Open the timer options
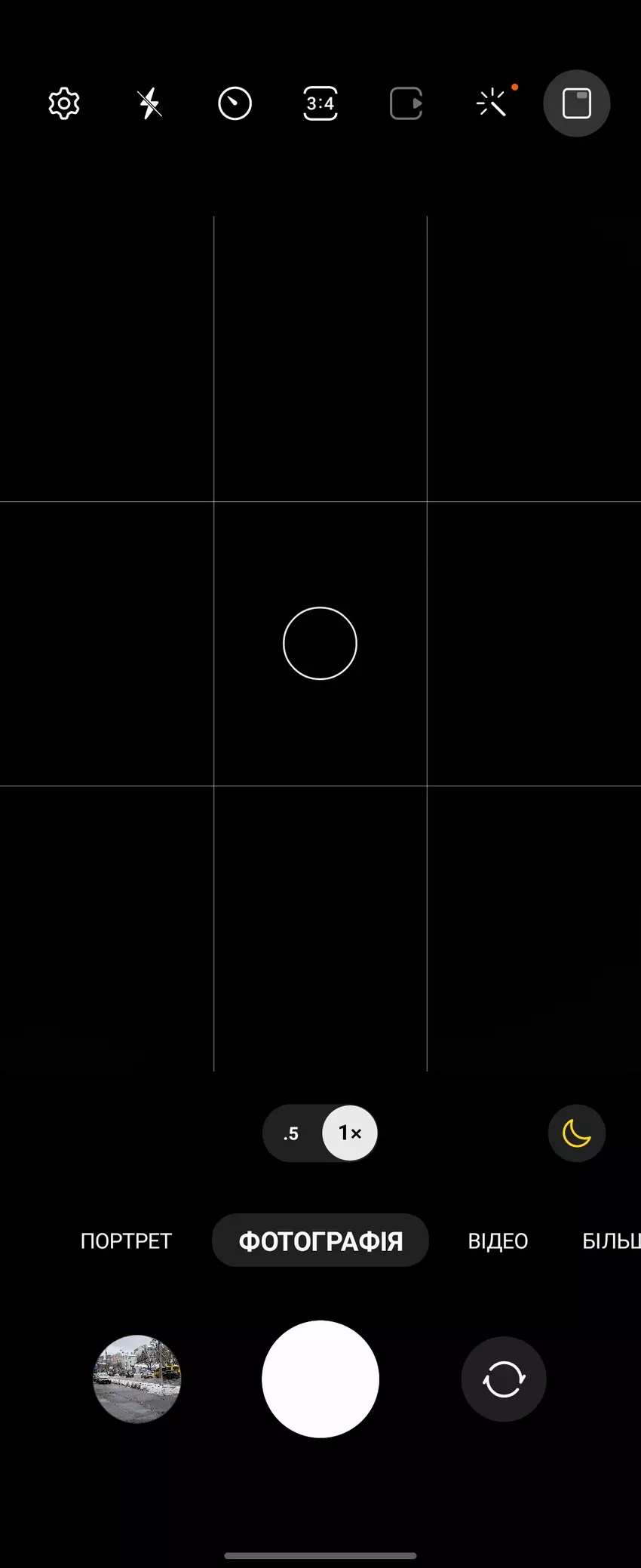Image resolution: width=641 pixels, height=1568 pixels. (235, 103)
